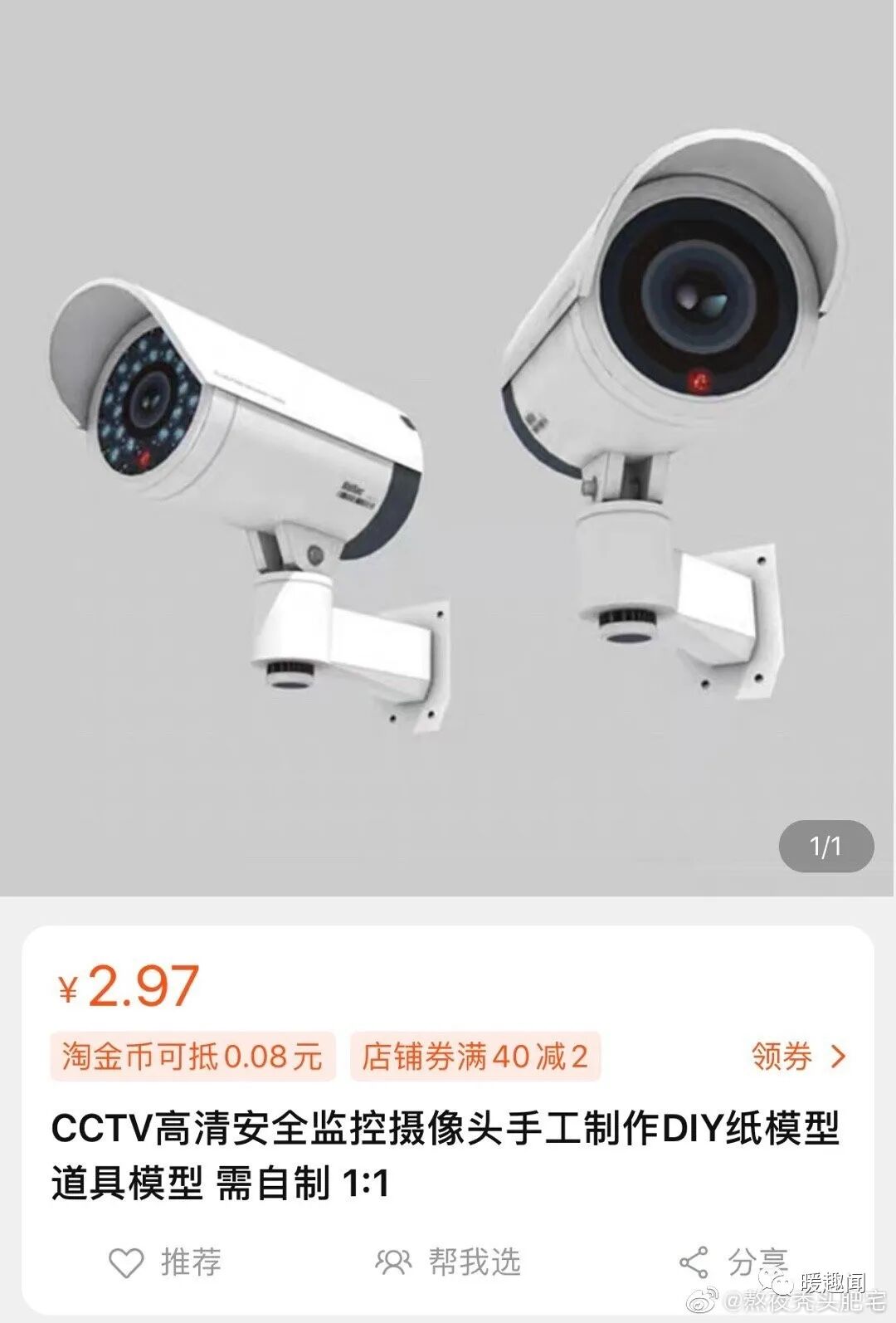896x1323 pixels.
Task: Share this product via 分享
Action: click(x=732, y=1262)
